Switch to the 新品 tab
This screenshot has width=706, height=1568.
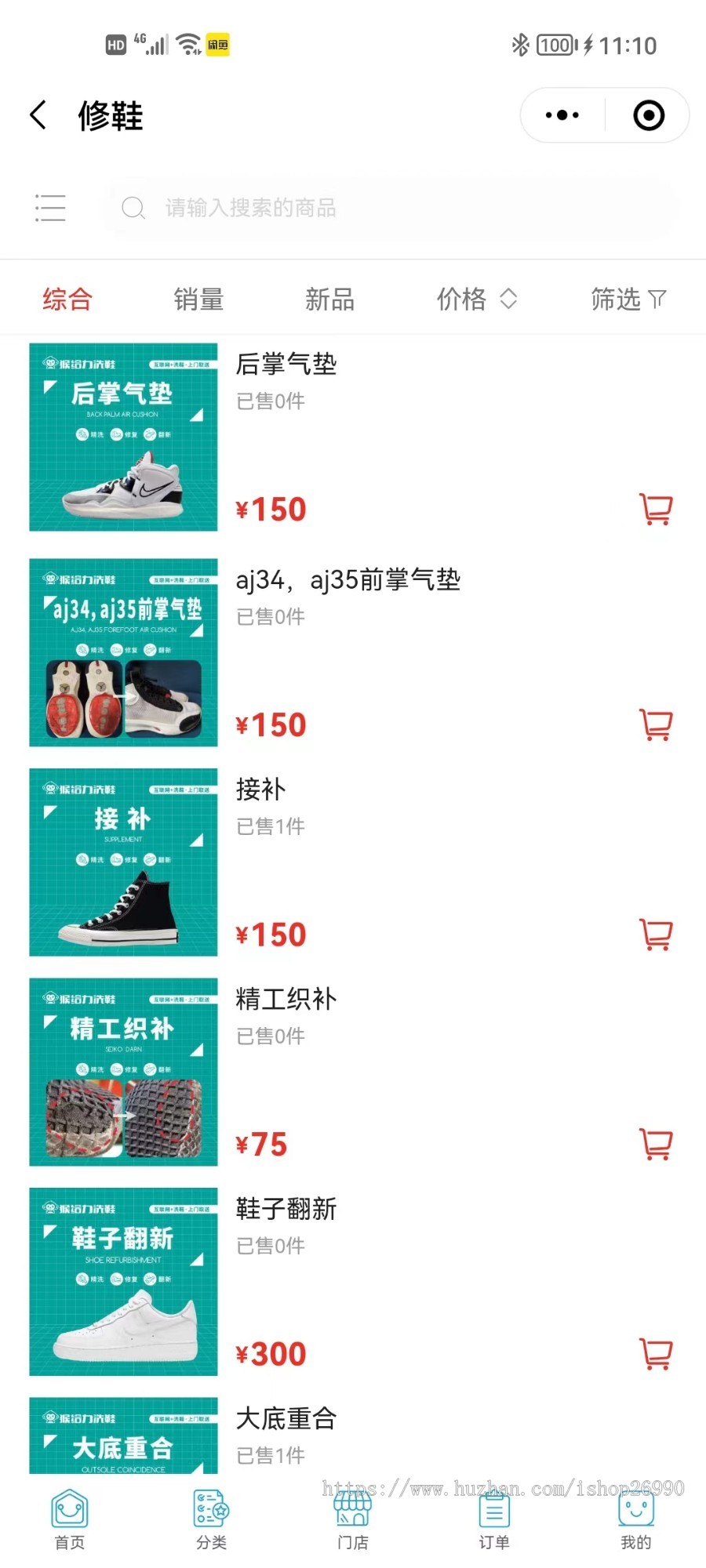point(329,299)
